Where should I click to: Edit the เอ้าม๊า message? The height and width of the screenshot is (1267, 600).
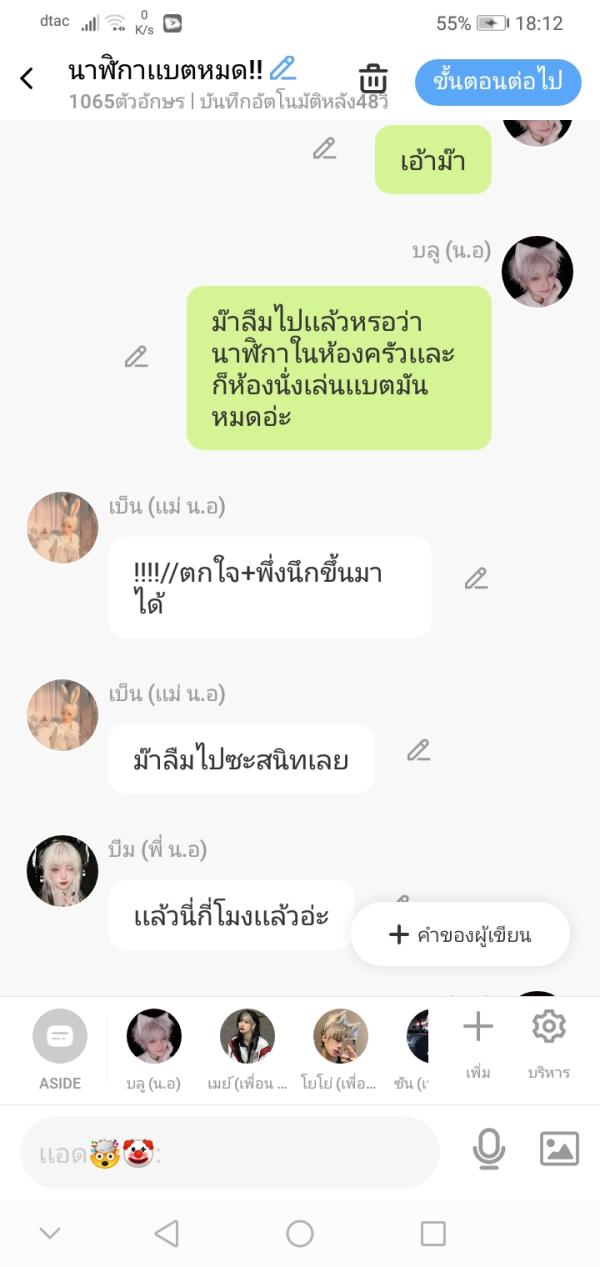coord(324,149)
